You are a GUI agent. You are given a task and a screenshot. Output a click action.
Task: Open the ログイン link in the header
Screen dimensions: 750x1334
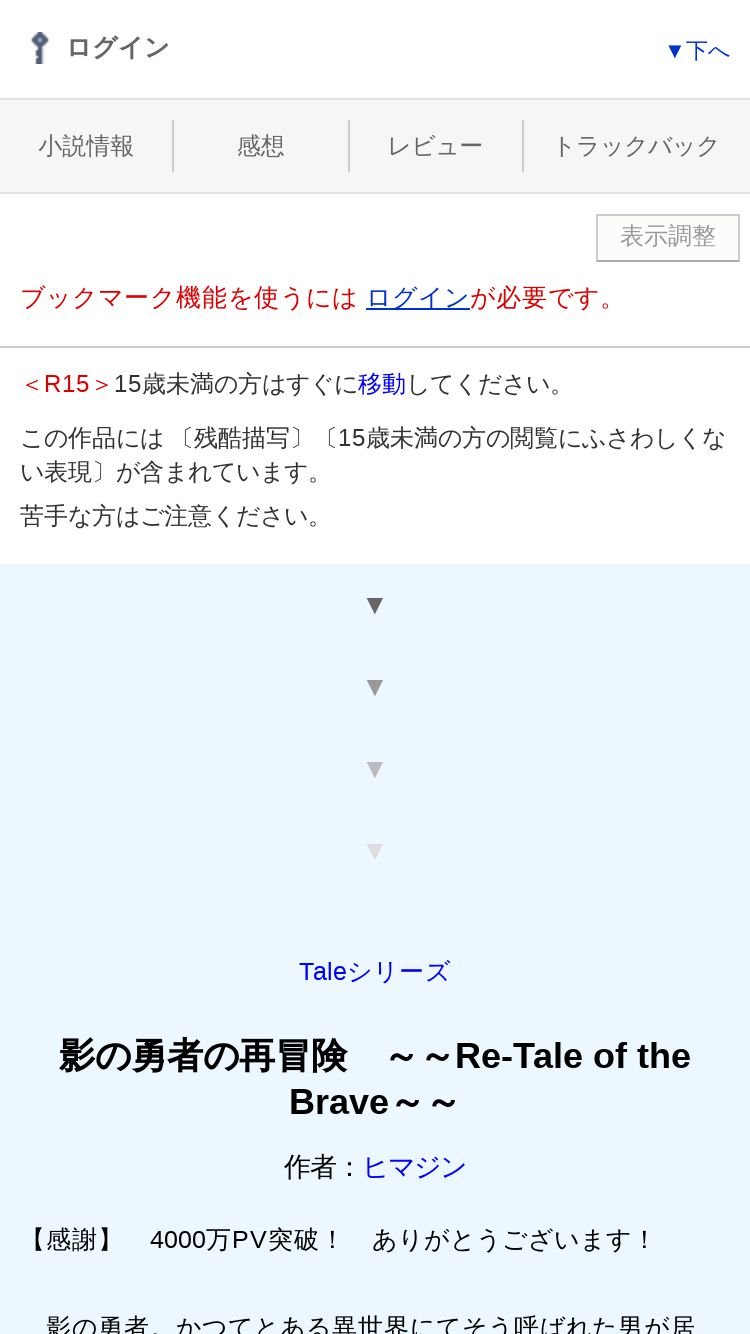[x=98, y=47]
